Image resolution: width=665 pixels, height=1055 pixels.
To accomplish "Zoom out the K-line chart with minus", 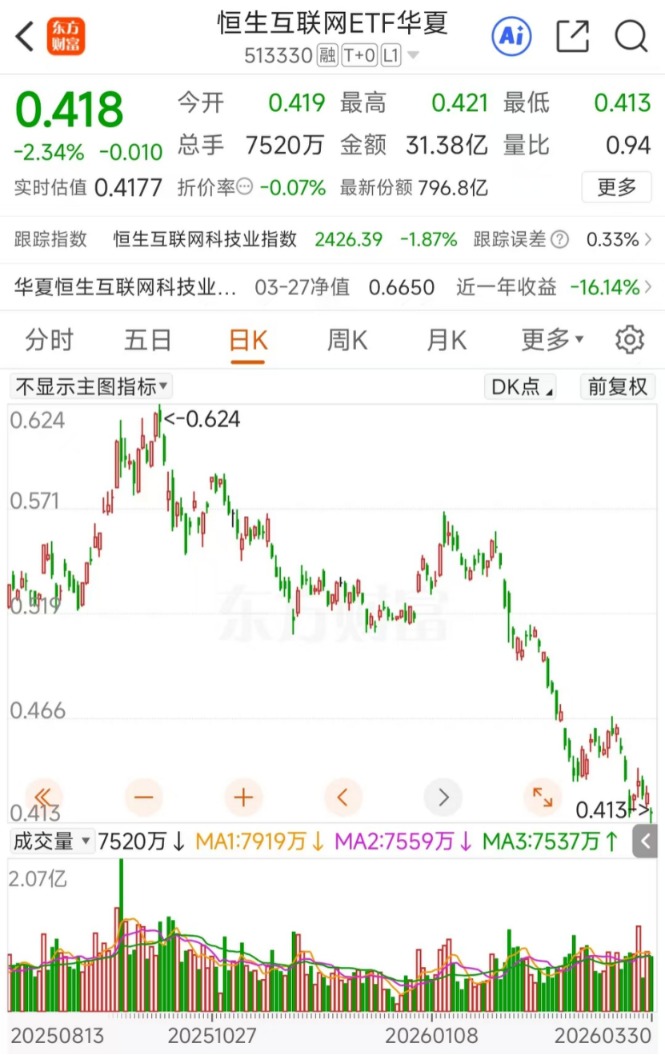I will coord(143,797).
